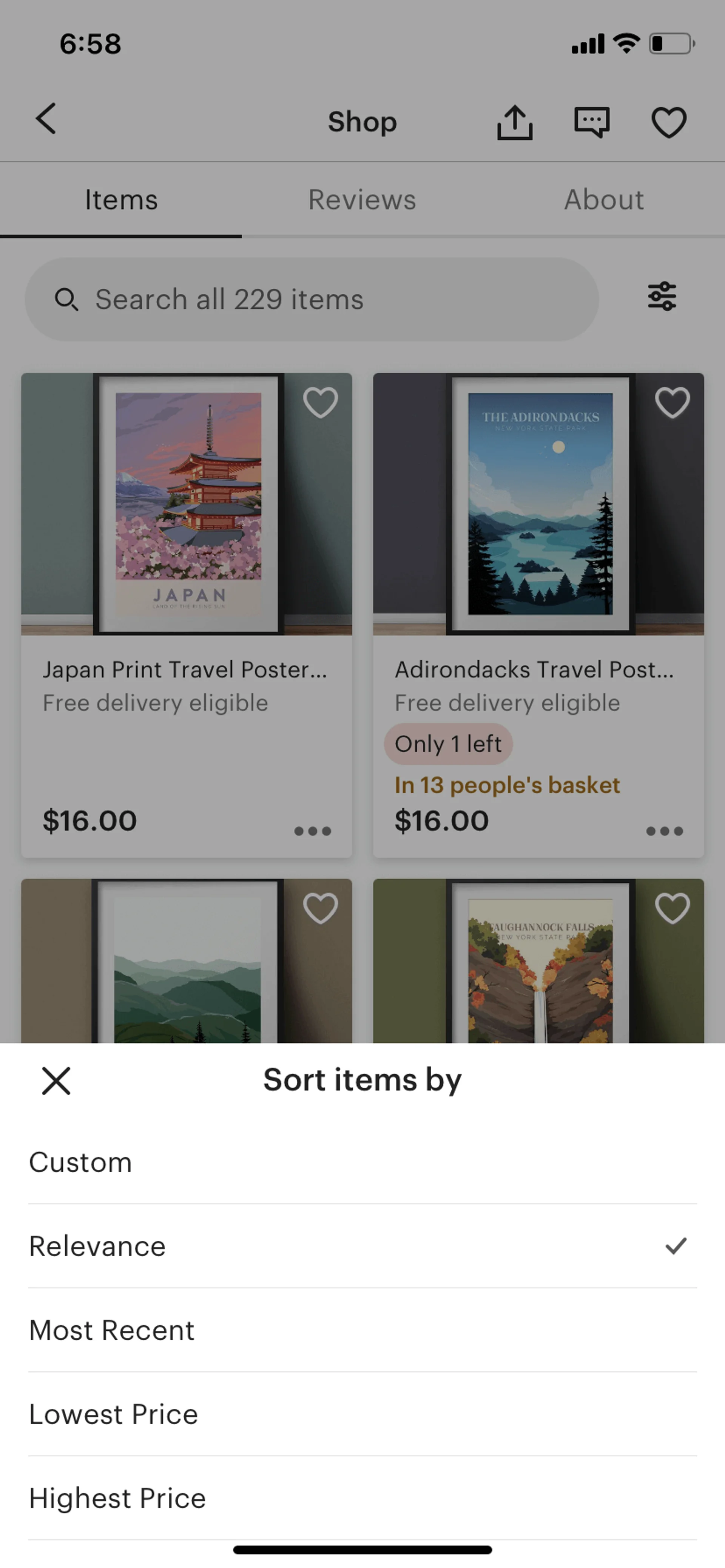
Task: Switch to the Reviews tab
Action: click(x=362, y=200)
